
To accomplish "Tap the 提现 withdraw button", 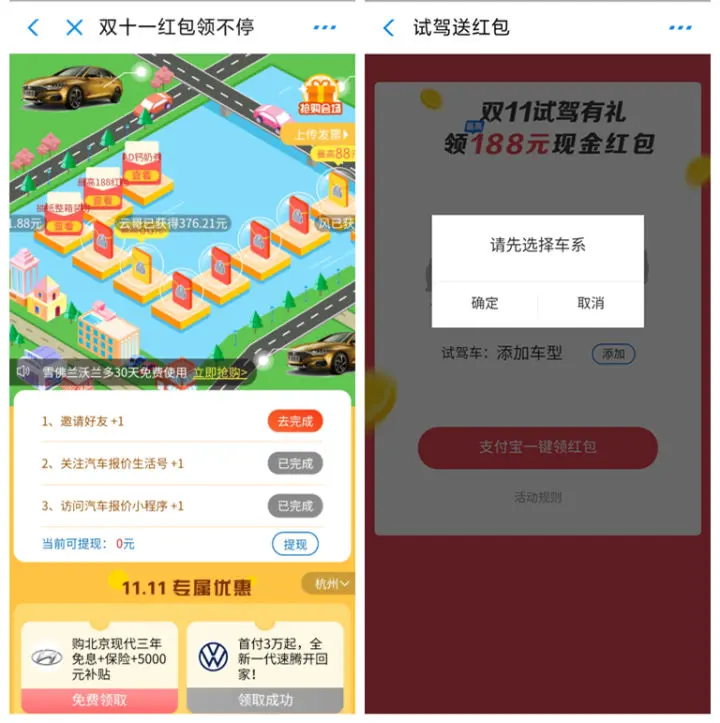I will click(295, 543).
